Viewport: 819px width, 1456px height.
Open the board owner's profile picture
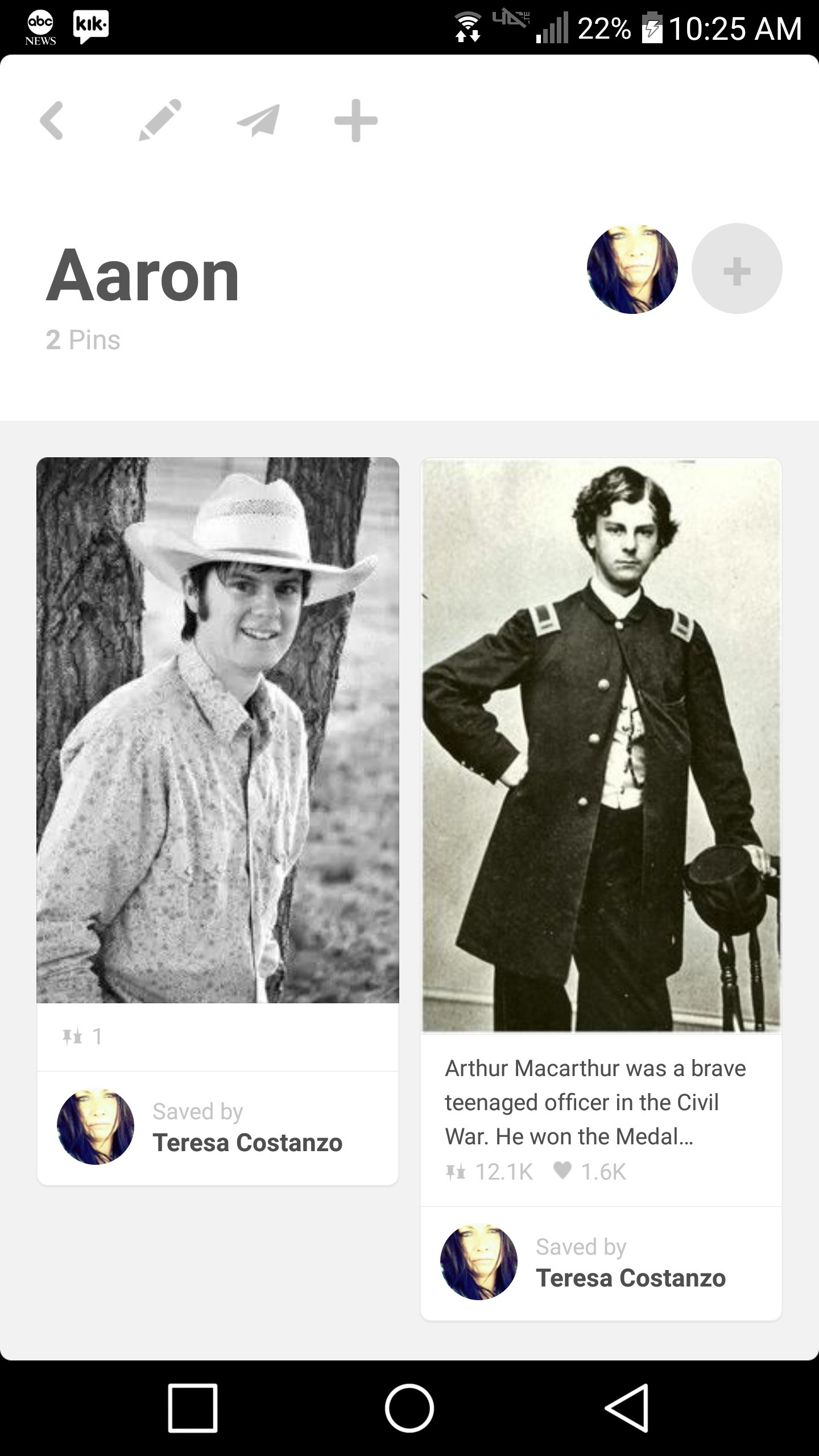pos(632,268)
